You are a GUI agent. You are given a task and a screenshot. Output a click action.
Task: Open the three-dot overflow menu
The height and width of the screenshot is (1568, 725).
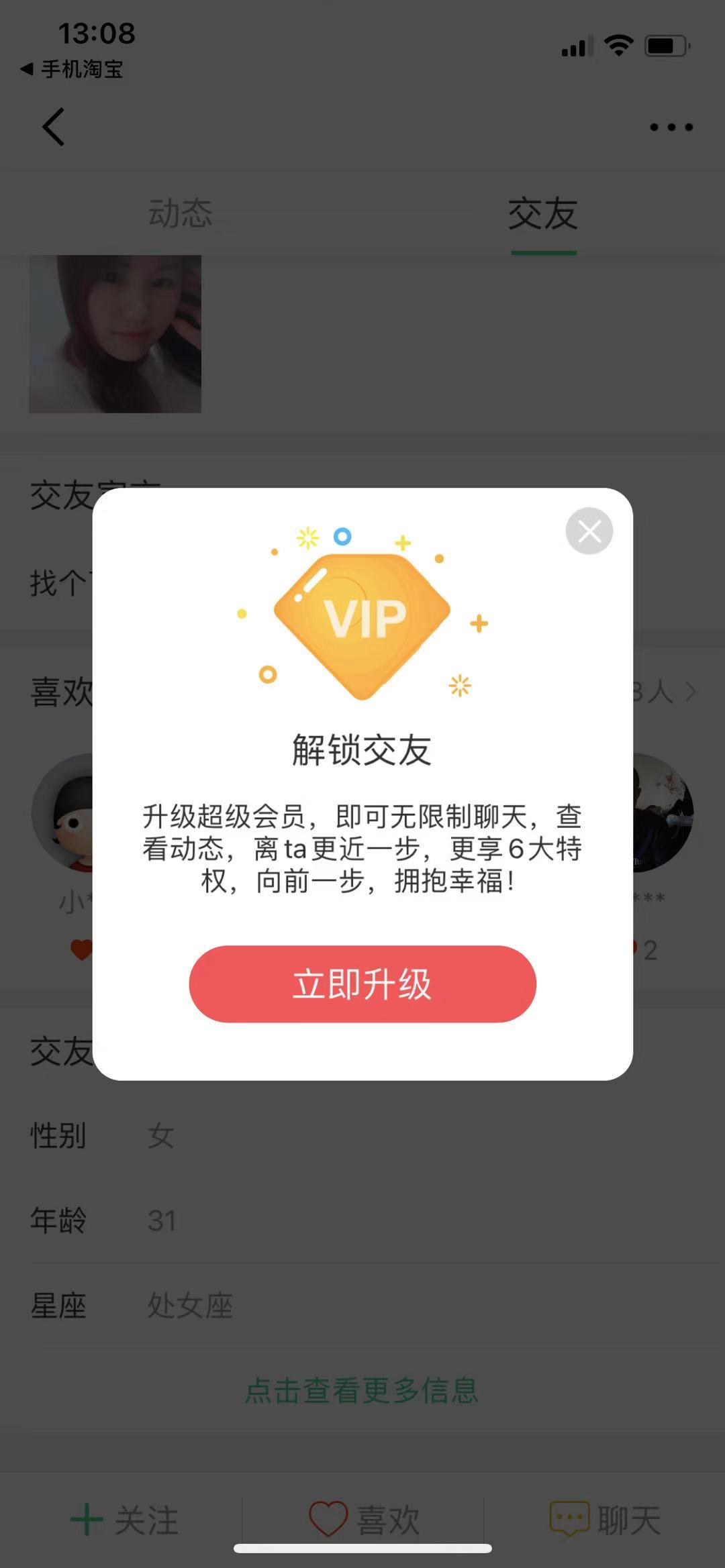(x=671, y=127)
